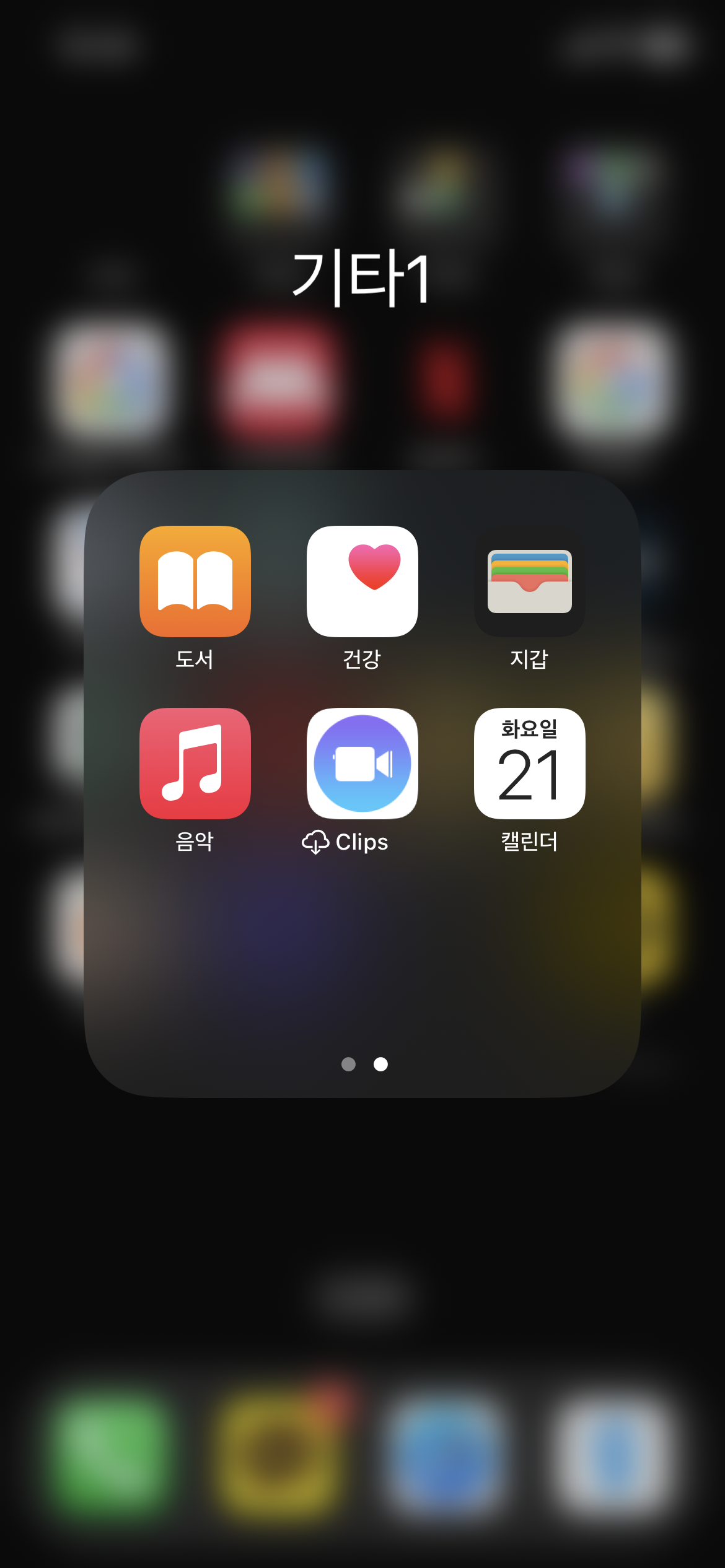Tap the folder title 기타1
725x1568 pixels.
coord(362,277)
